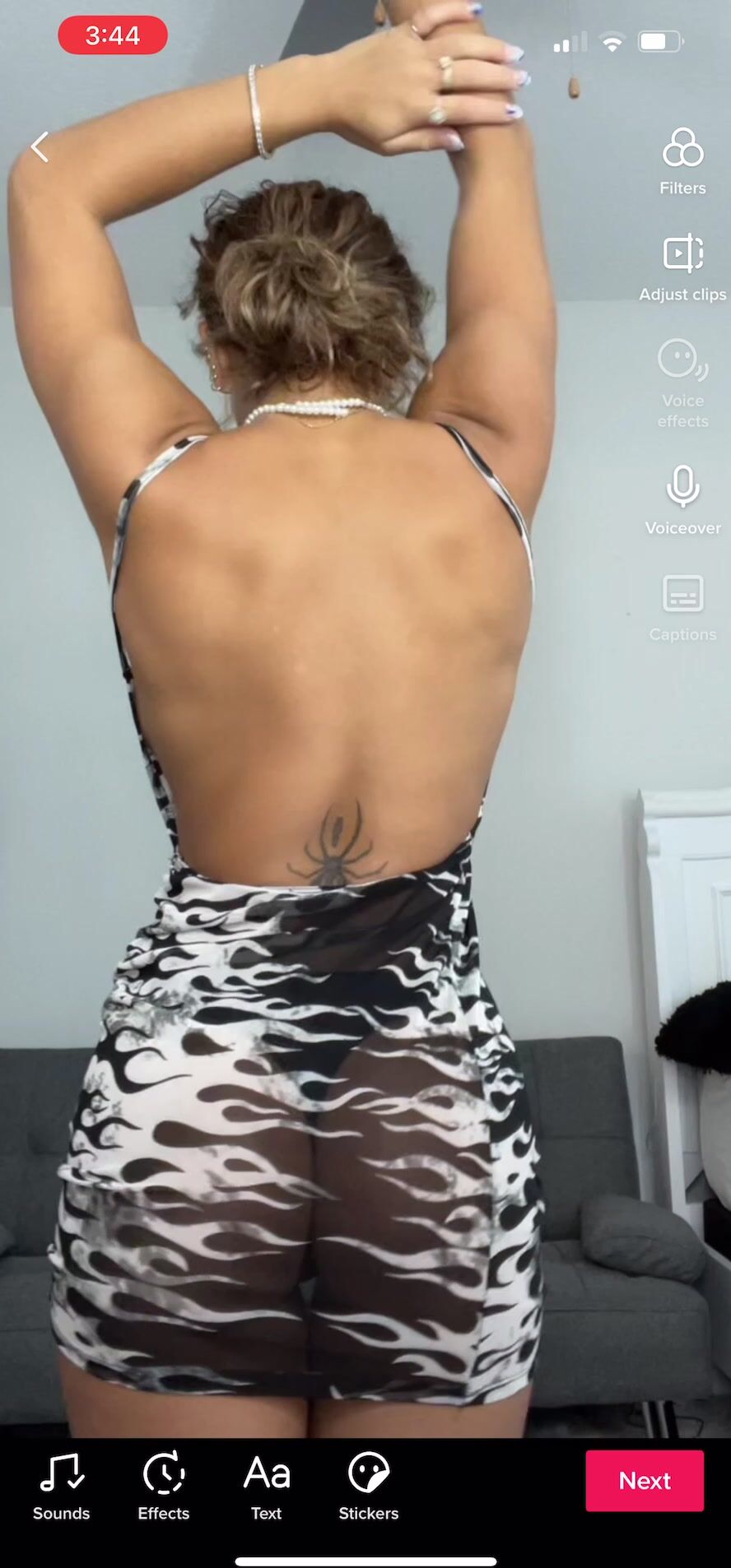Screen dimensions: 731x1568
Task: Record a Voiceover
Action: click(x=682, y=499)
